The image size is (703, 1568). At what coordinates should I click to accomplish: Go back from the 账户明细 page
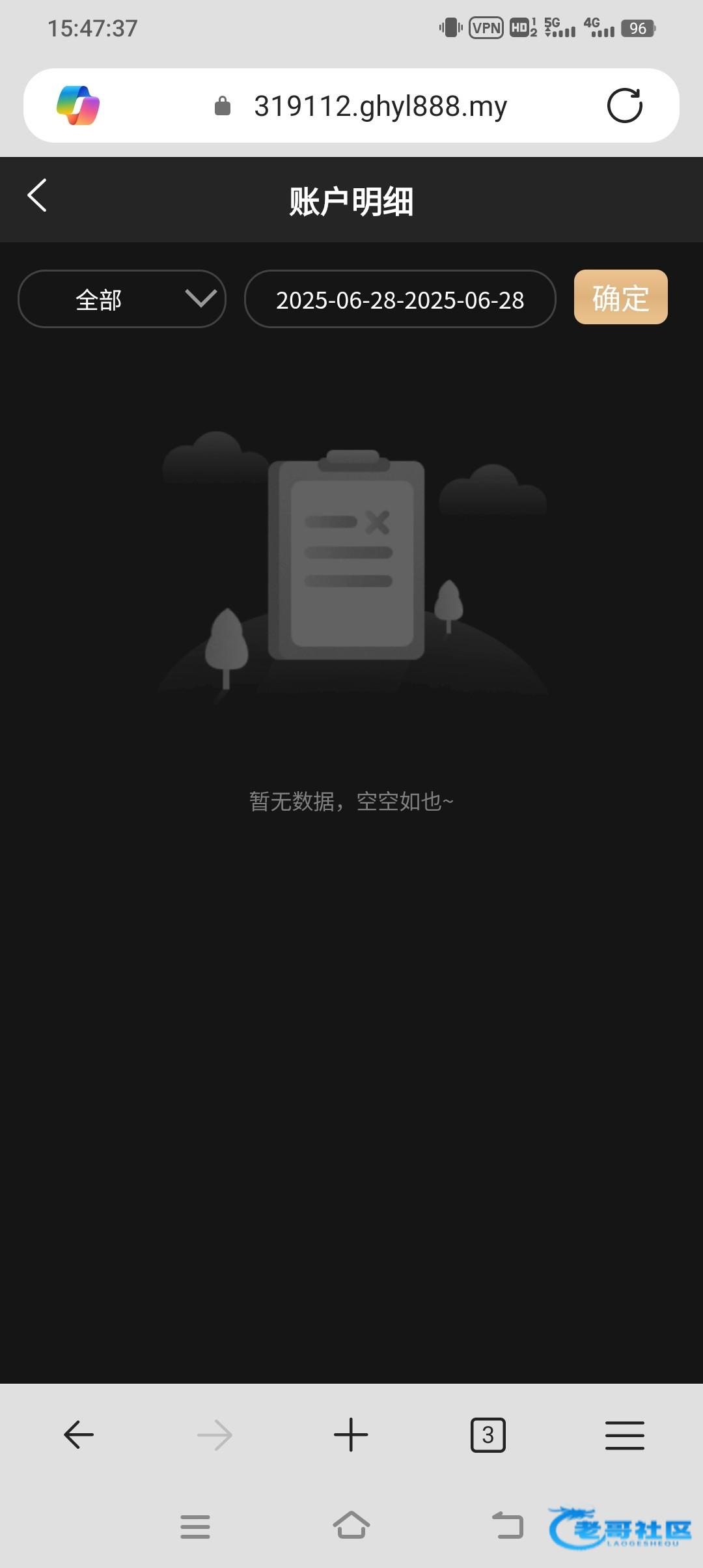tap(37, 196)
